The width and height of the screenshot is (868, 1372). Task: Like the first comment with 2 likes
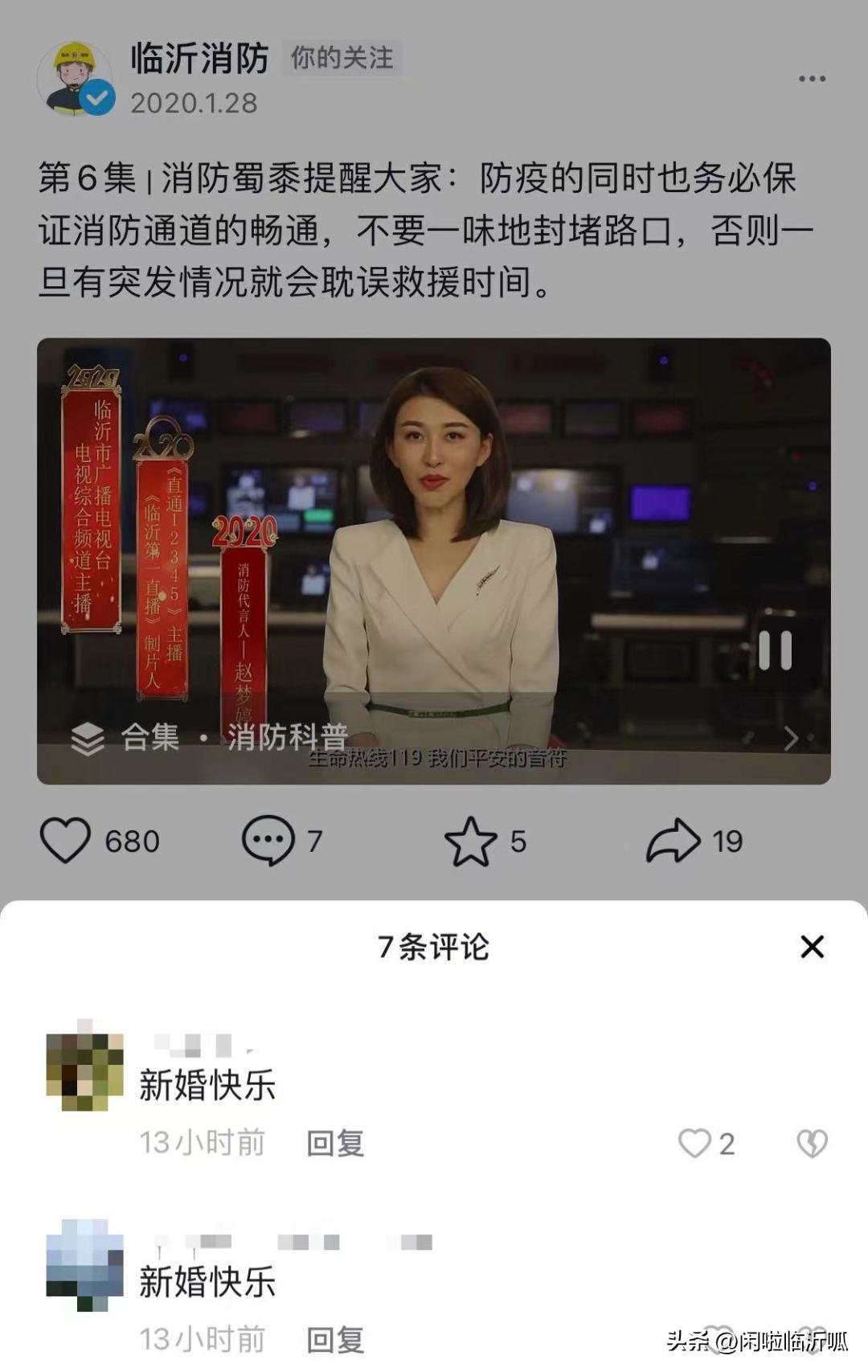pyautogui.click(x=695, y=1143)
